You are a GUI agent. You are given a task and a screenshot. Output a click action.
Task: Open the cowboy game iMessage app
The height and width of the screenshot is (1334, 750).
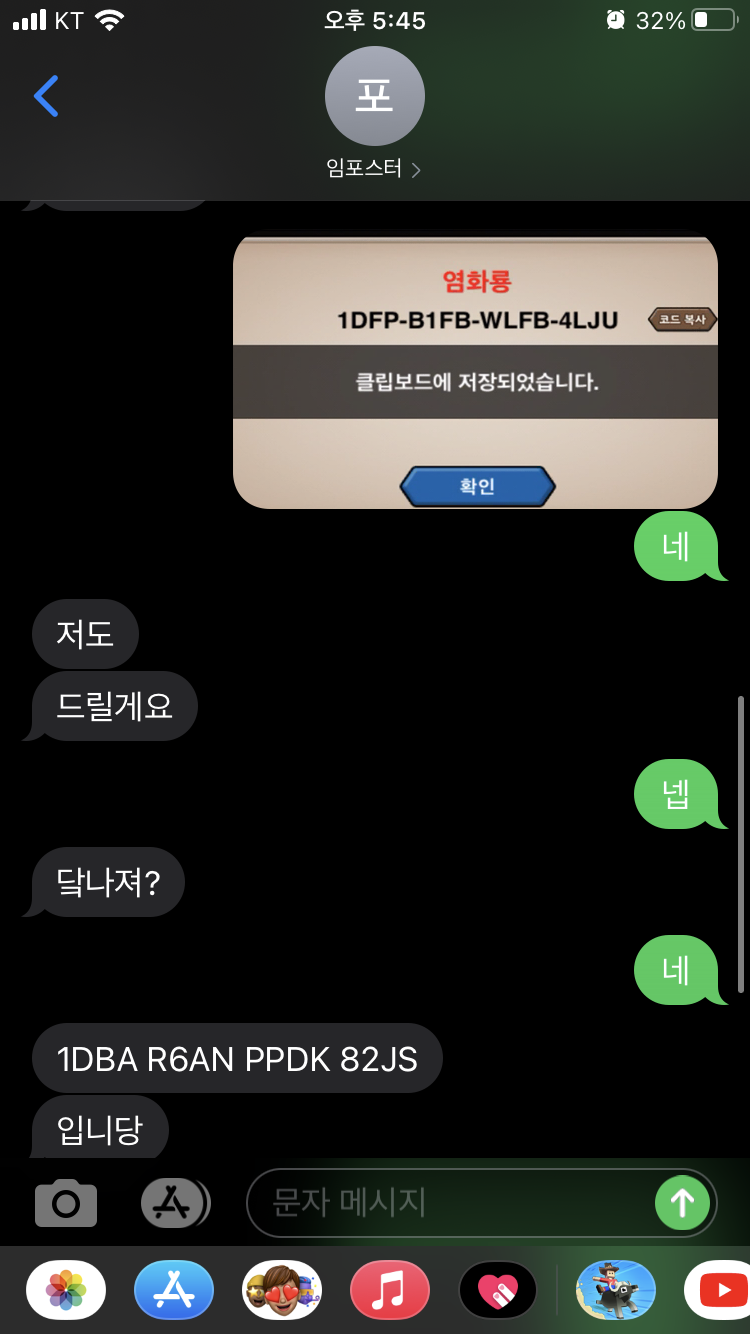pos(616,1290)
